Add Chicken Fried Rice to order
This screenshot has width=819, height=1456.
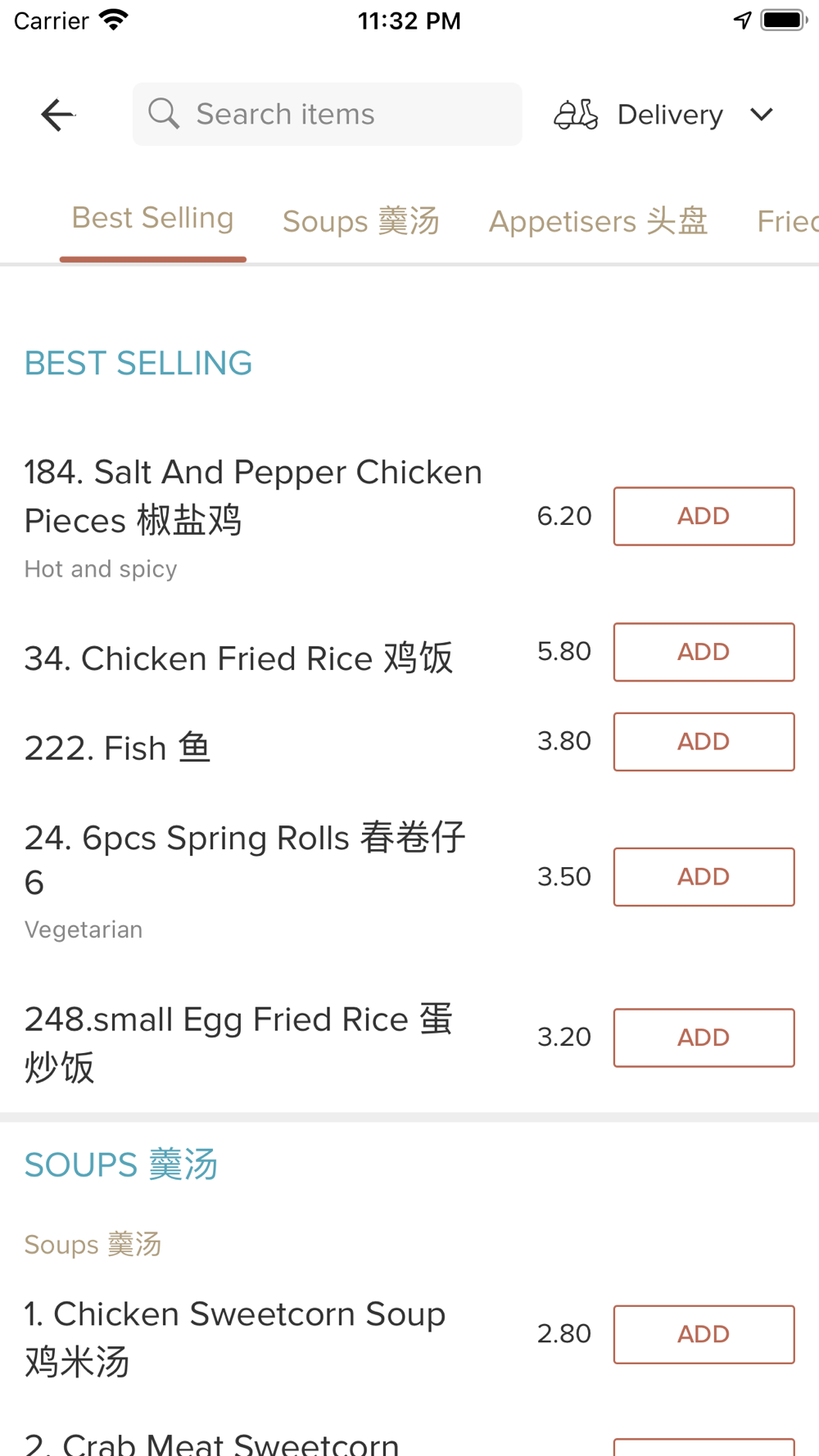(704, 652)
